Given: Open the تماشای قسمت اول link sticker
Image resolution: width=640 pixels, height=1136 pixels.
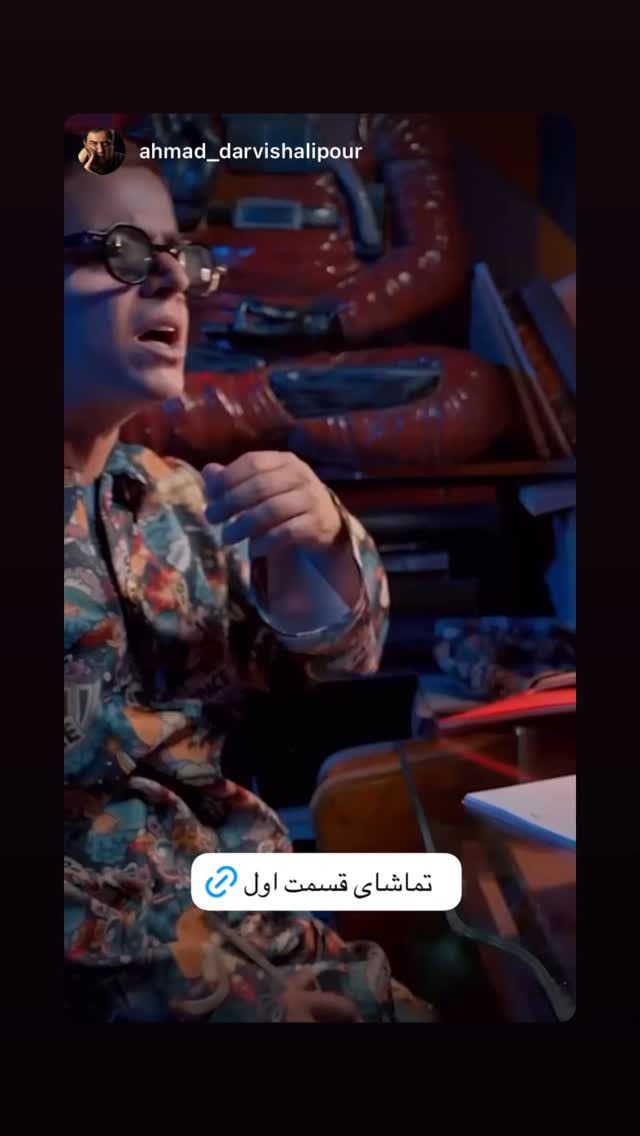Looking at the screenshot, I should point(326,882).
